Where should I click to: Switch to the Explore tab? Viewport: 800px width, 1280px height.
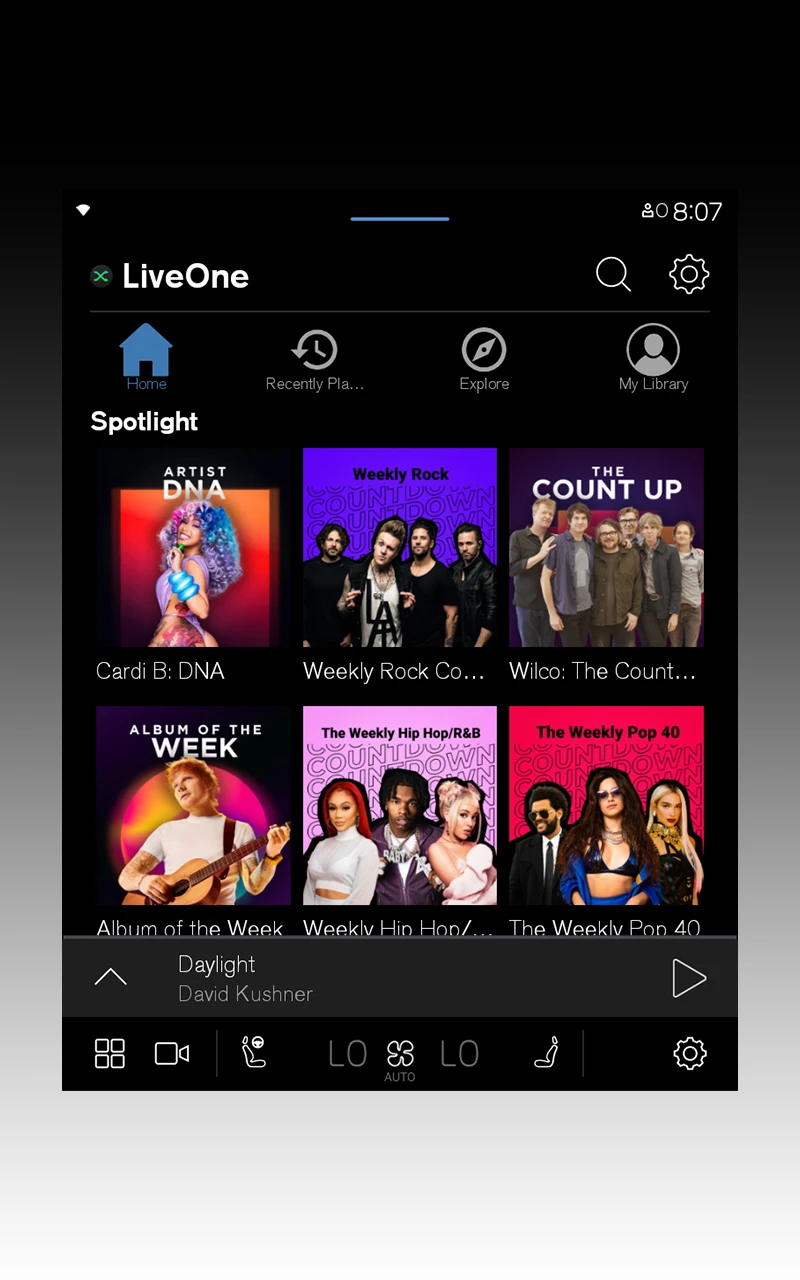coord(484,360)
